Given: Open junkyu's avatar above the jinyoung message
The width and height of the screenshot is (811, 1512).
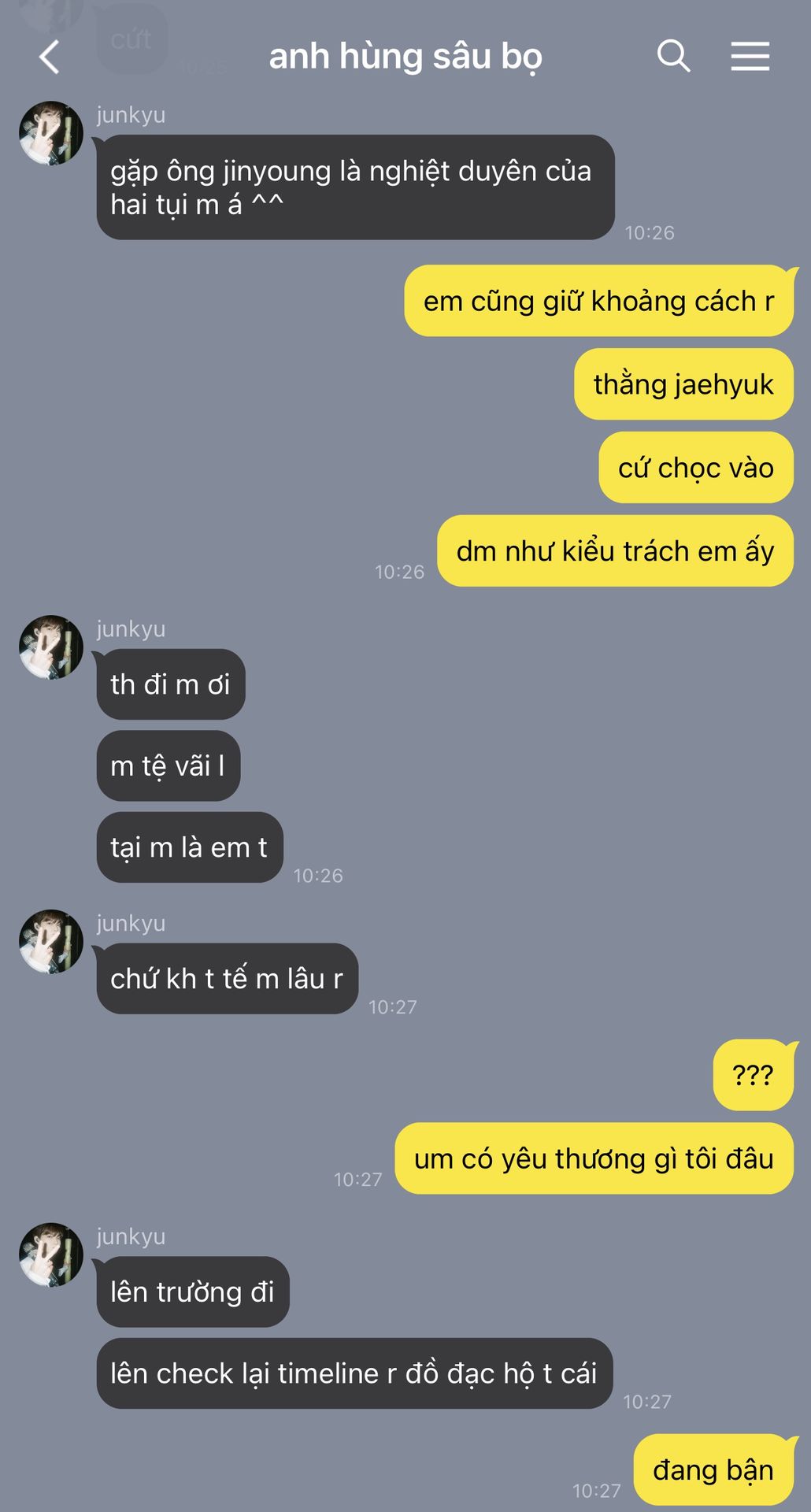Looking at the screenshot, I should point(51,133).
